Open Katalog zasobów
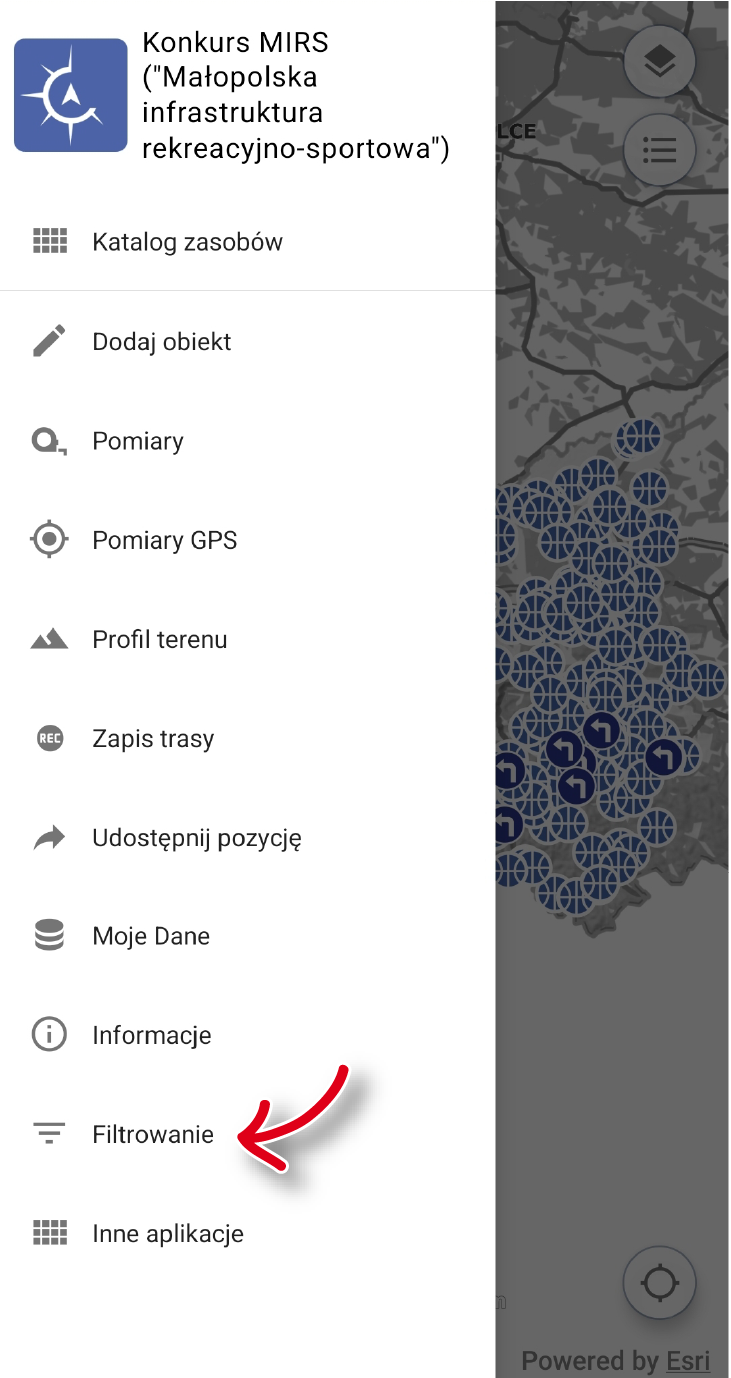The height and width of the screenshot is (1378, 731). pyautogui.click(x=247, y=242)
